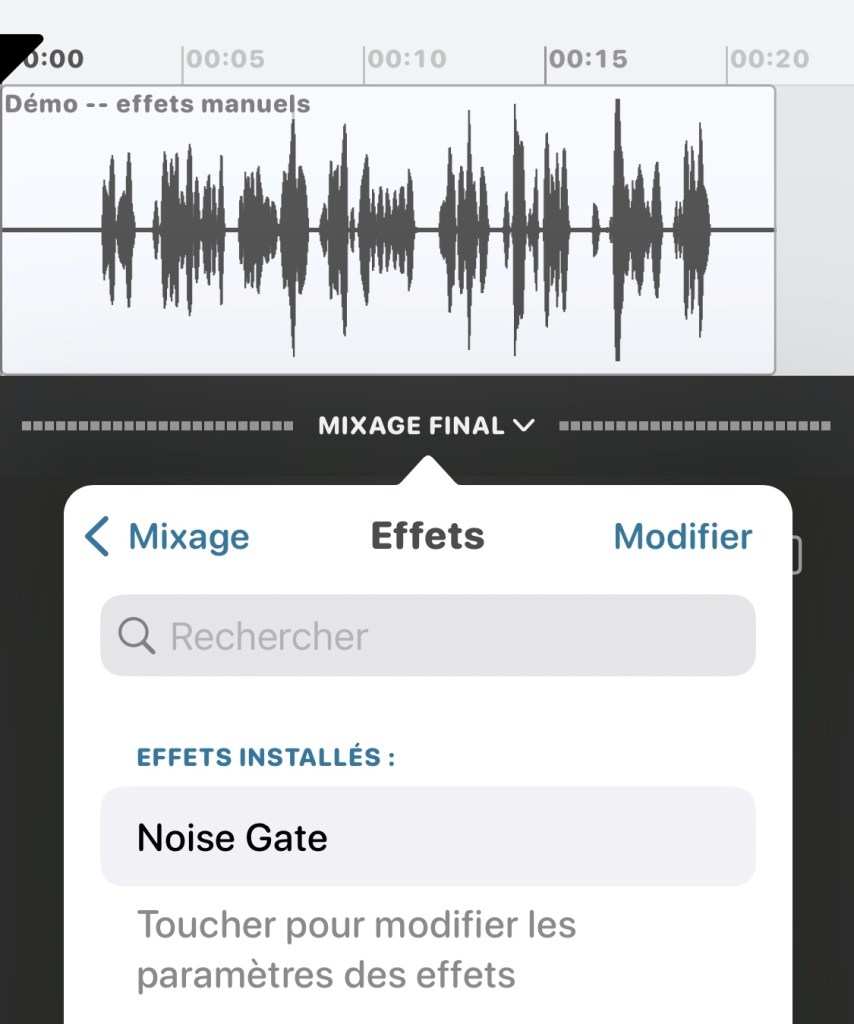
Task: Expand the MIXAGE FINAL dropdown
Action: pos(426,426)
